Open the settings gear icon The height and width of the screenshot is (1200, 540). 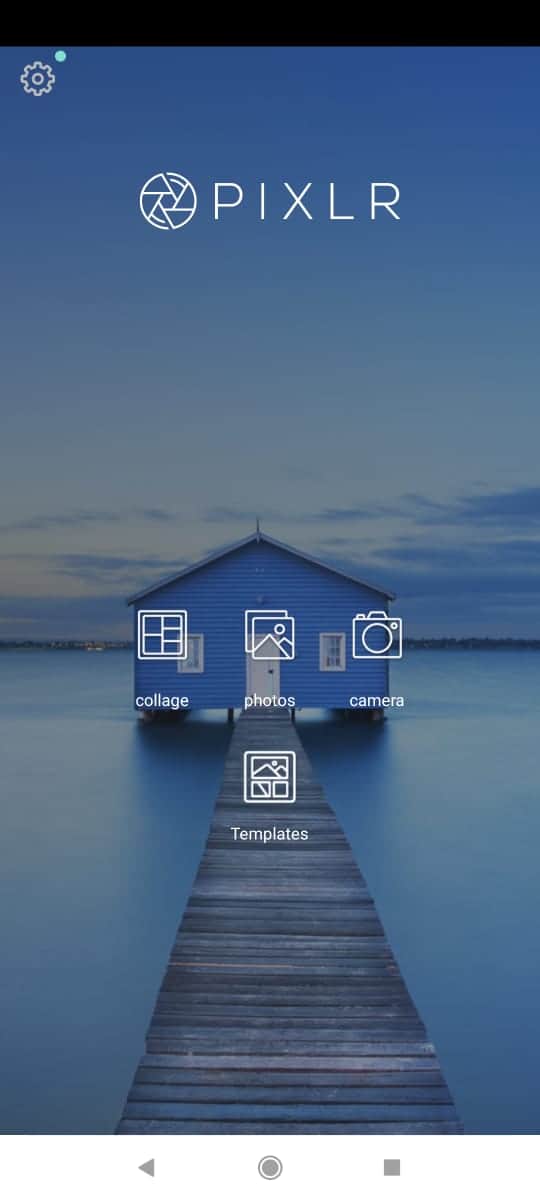[38, 79]
